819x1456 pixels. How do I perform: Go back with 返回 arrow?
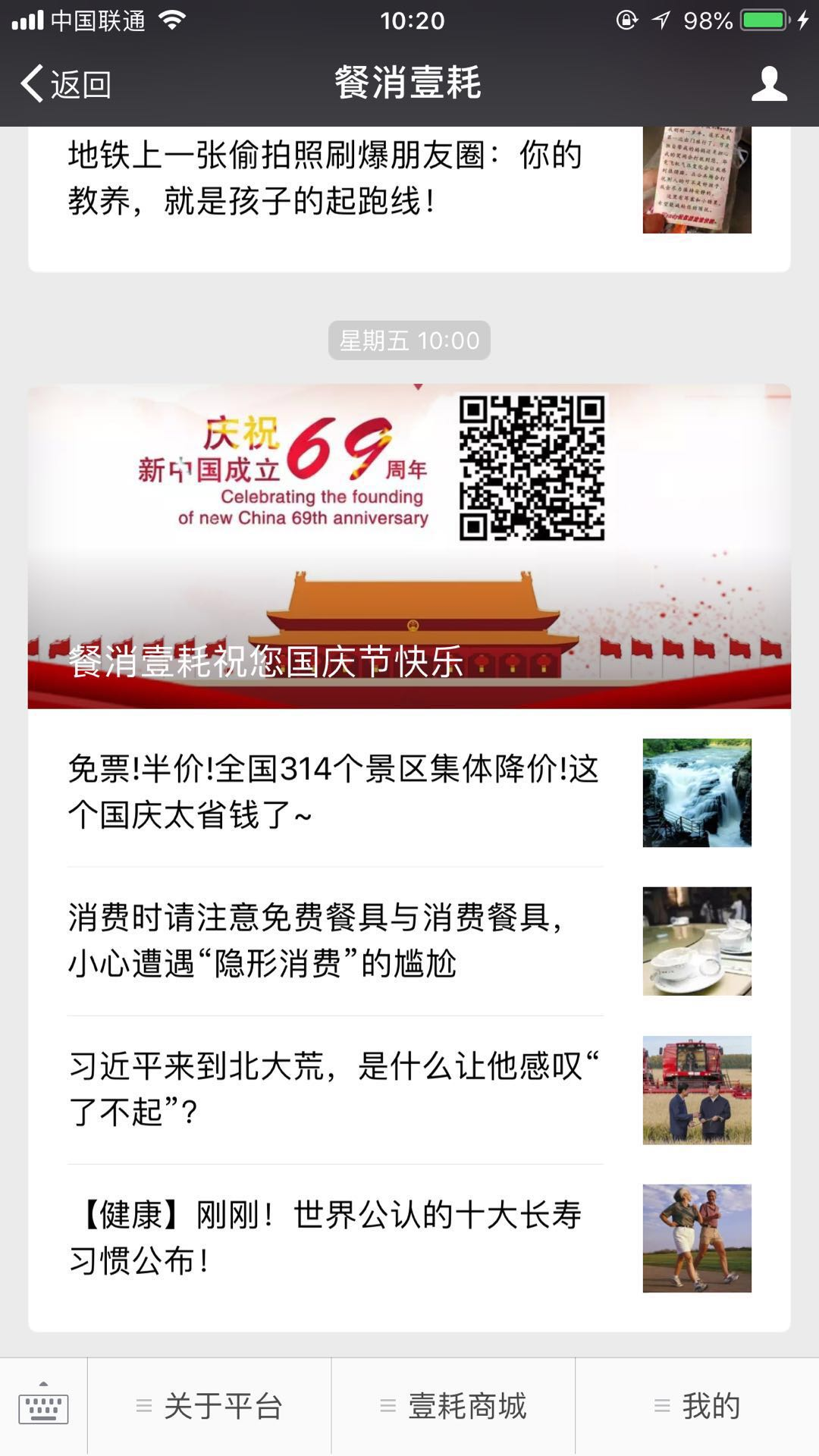pyautogui.click(x=65, y=83)
